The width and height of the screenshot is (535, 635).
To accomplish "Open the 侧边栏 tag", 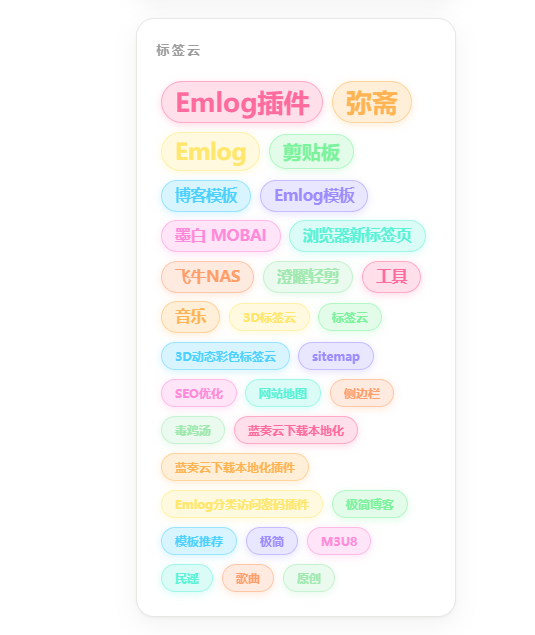I will [362, 393].
